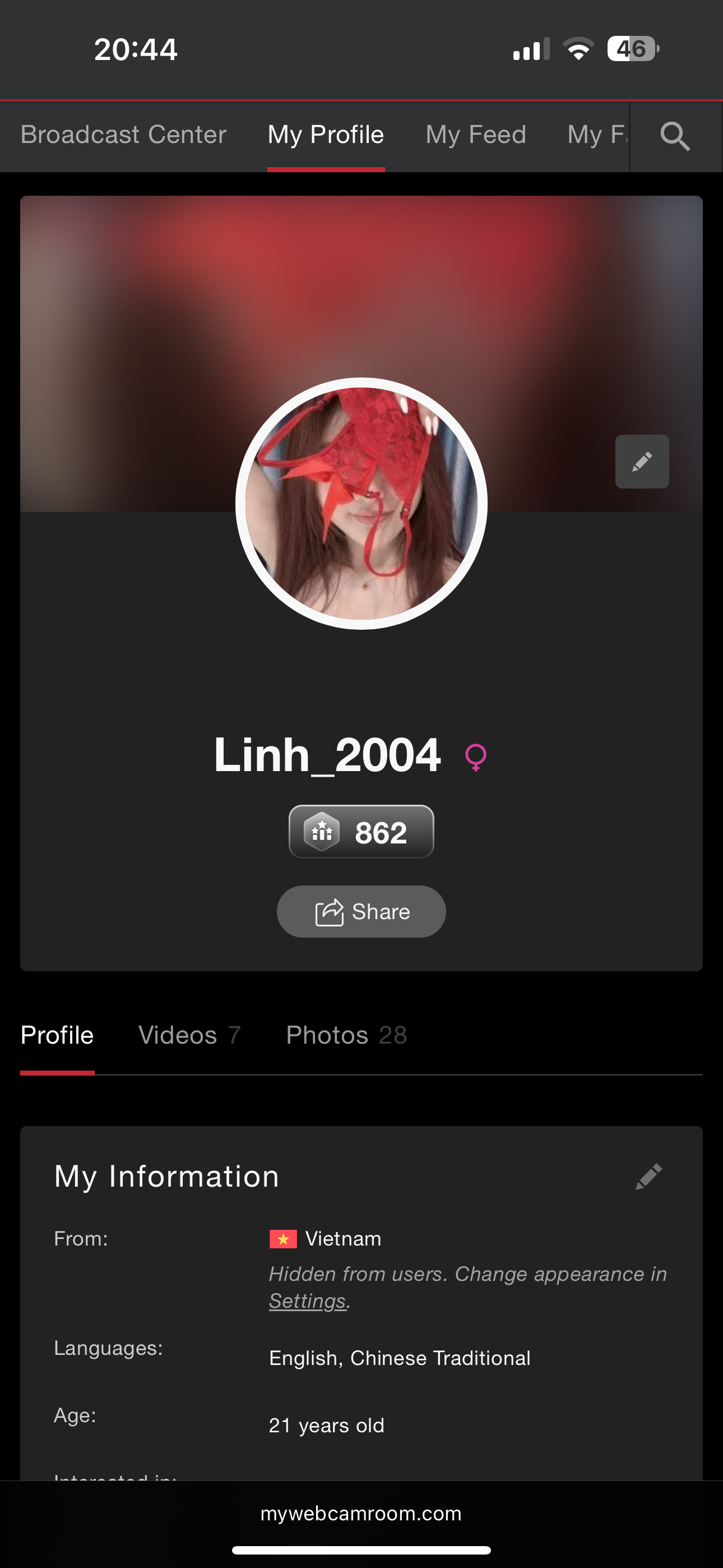Select the My Profile tab
Image resolution: width=723 pixels, height=1568 pixels.
(x=326, y=135)
